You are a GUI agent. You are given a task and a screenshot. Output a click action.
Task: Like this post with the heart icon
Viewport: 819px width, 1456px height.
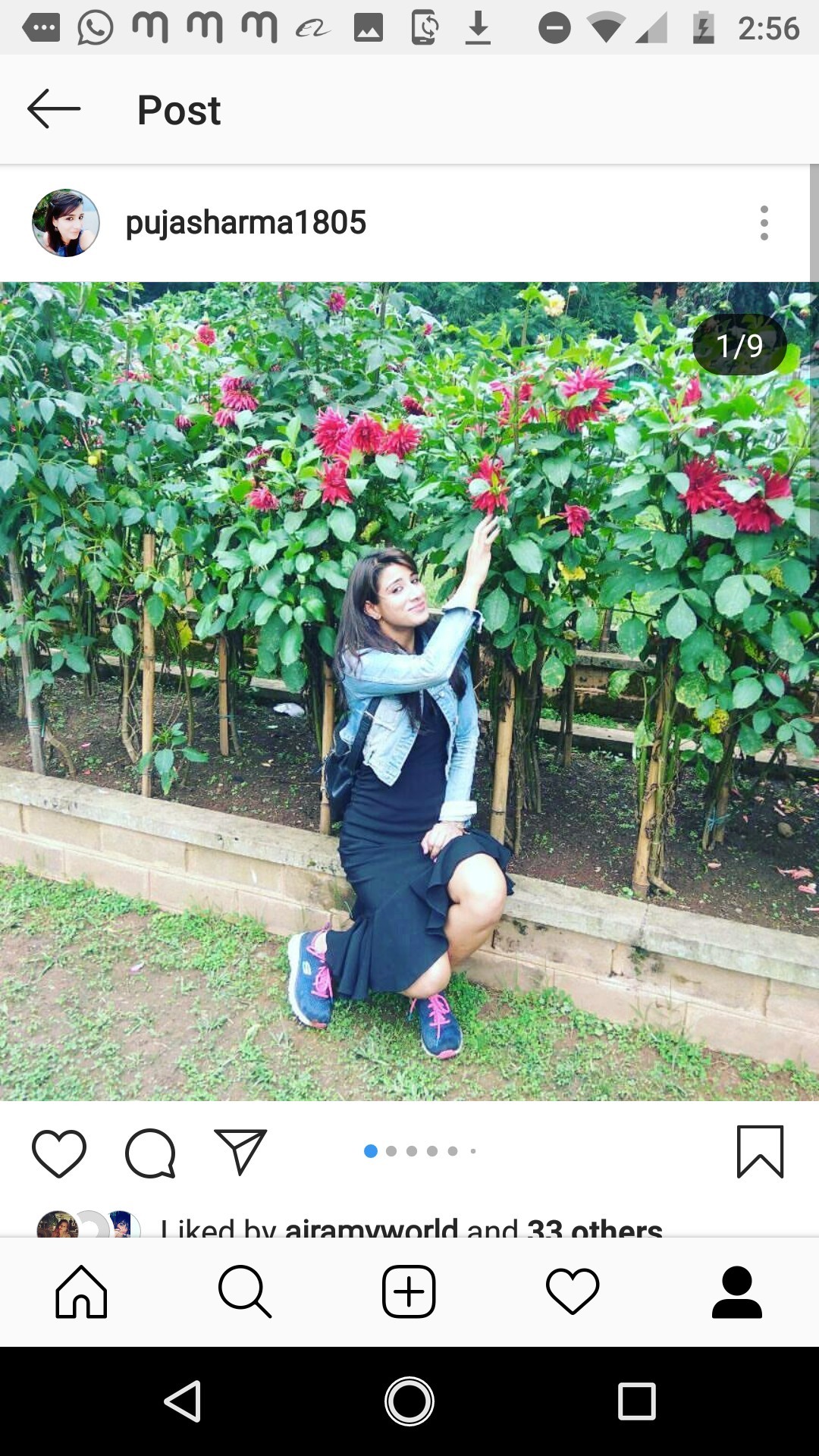59,1153
